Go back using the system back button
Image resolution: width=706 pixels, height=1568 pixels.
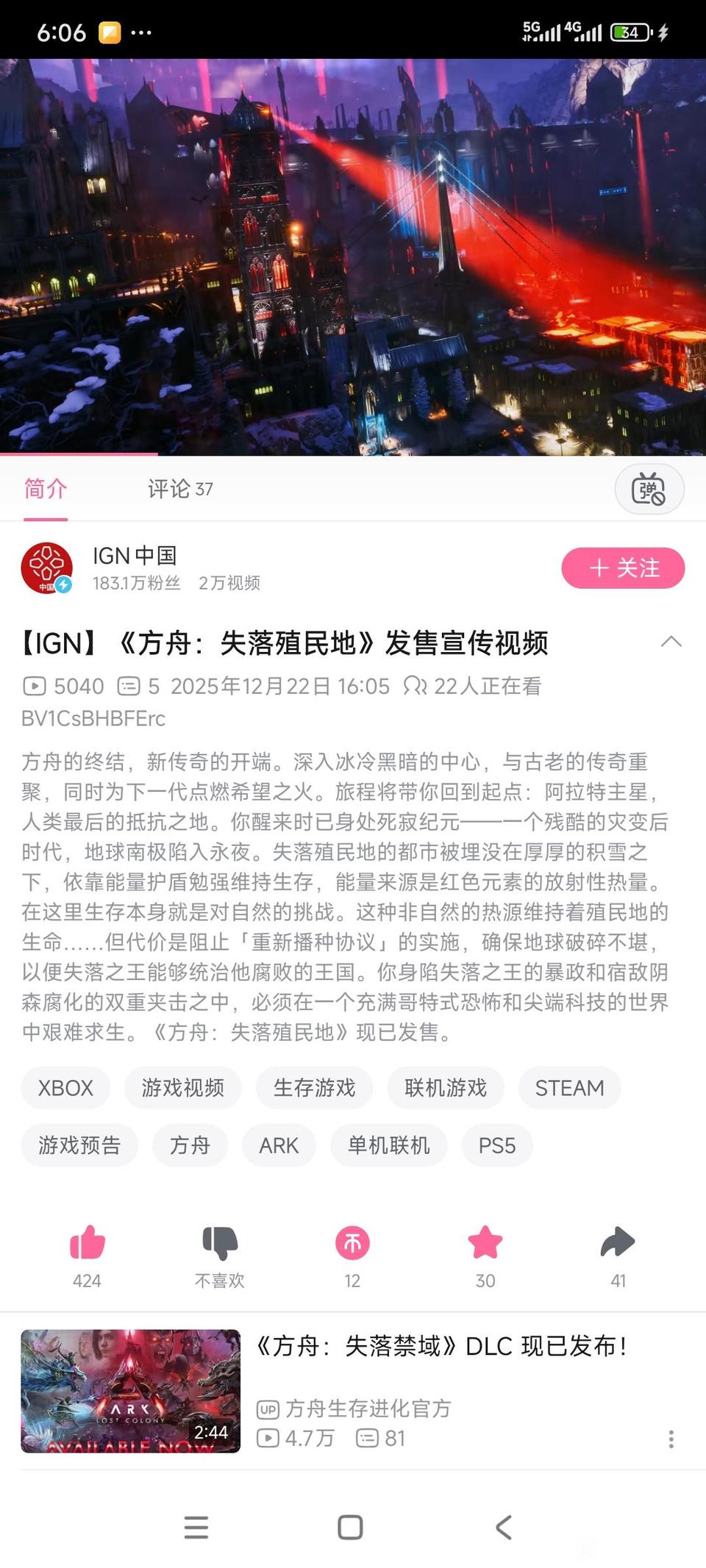click(504, 1528)
